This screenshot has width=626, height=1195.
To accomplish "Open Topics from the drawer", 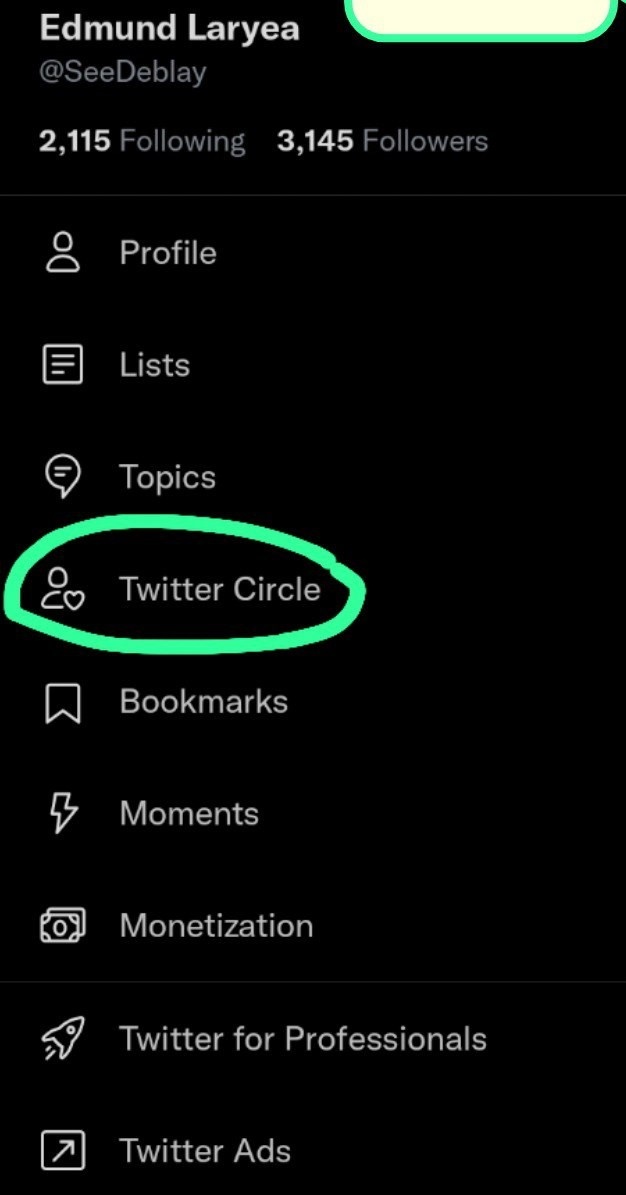I will (x=313, y=477).
